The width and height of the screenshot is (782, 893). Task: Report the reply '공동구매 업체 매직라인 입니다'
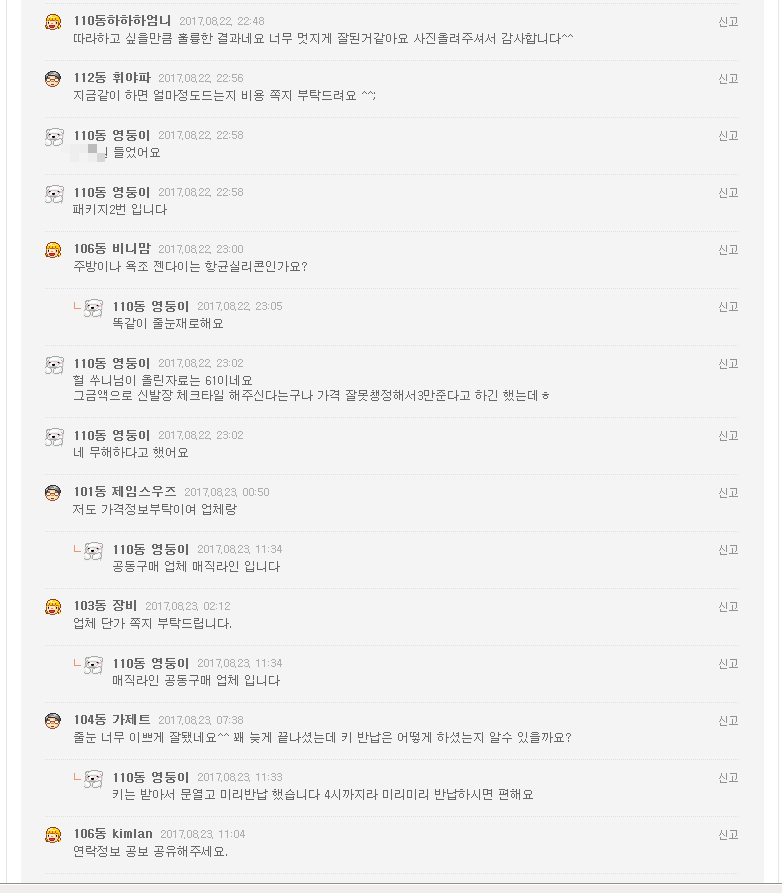pyautogui.click(x=727, y=549)
